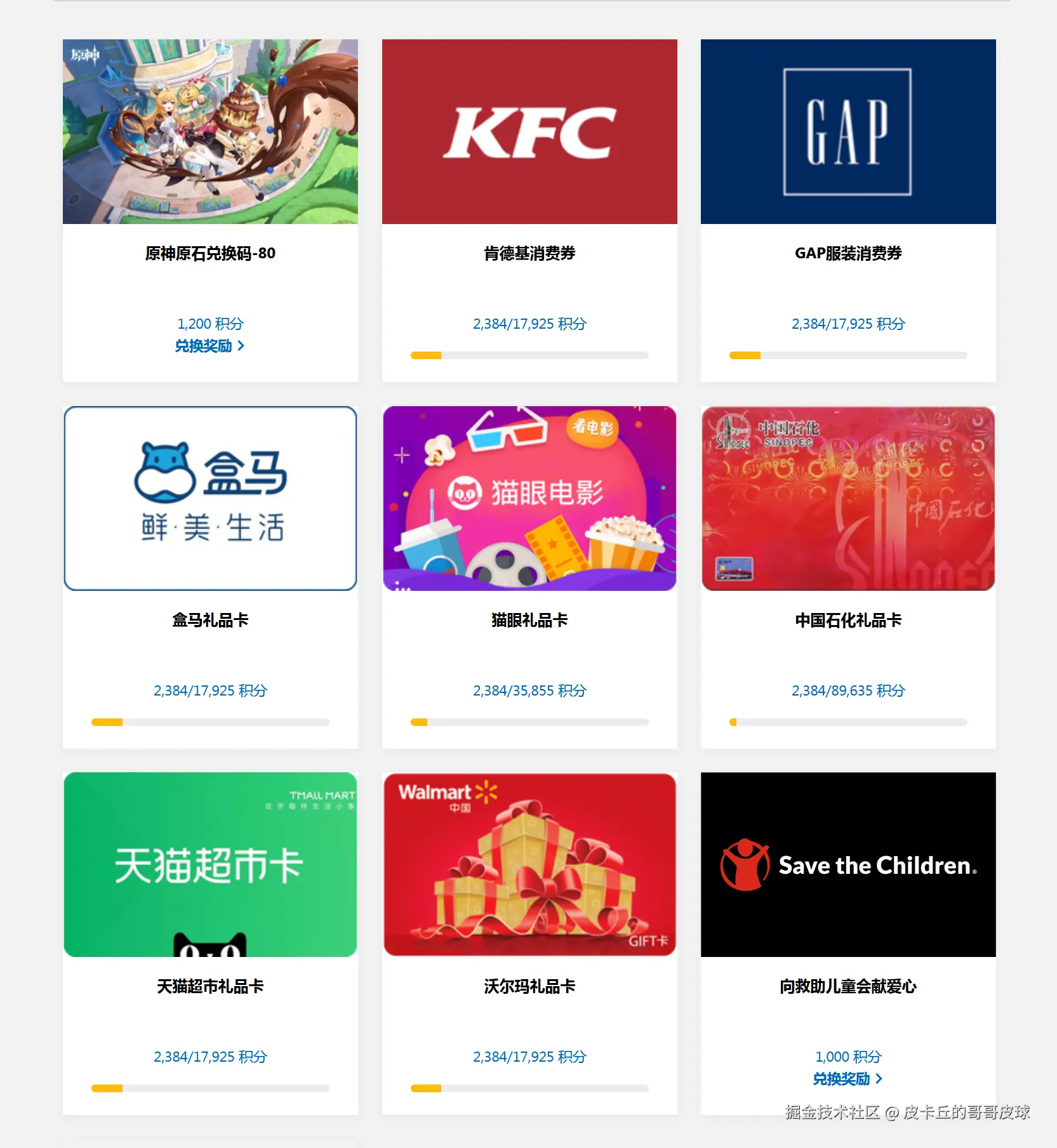This screenshot has height=1148, width=1057.
Task: Tap 兑换奖励 under 原神原石兑换码-80
Action: (x=209, y=346)
